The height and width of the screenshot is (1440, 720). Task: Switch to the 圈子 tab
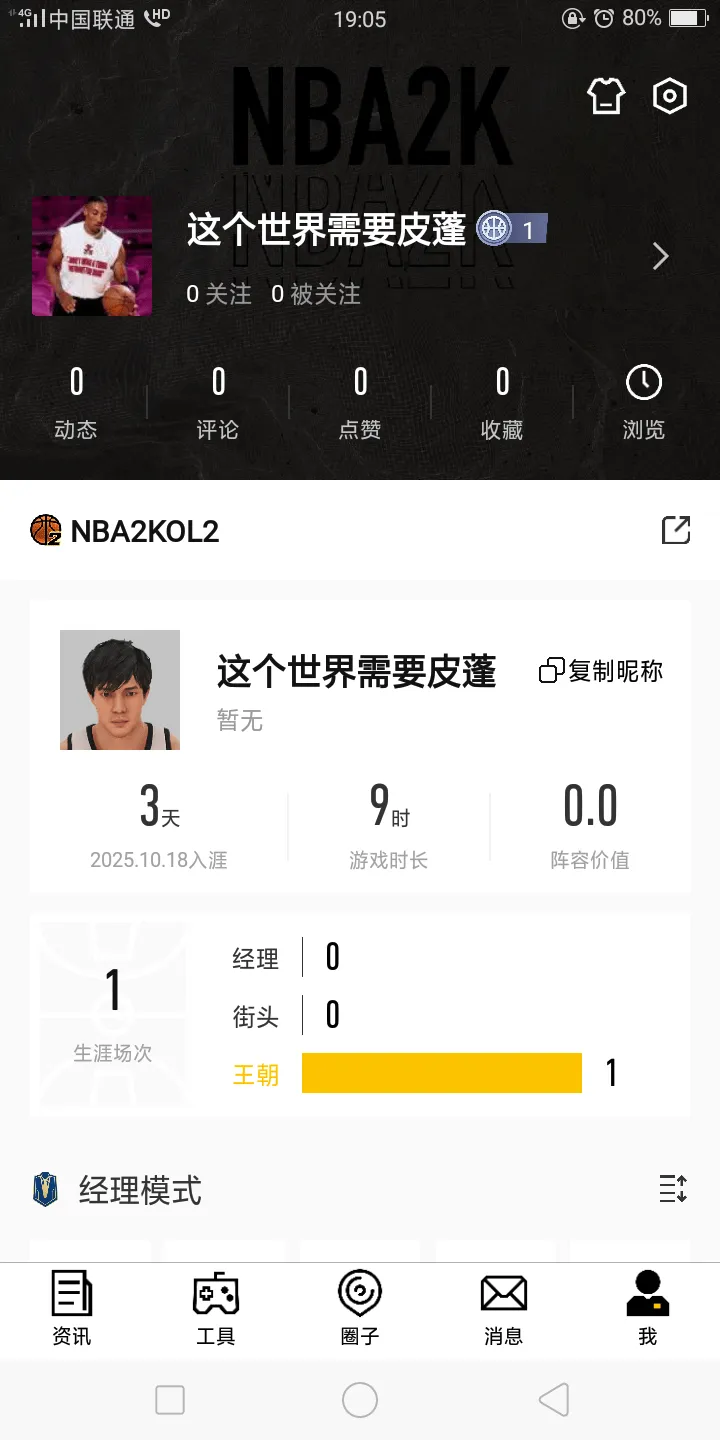[x=360, y=1308]
